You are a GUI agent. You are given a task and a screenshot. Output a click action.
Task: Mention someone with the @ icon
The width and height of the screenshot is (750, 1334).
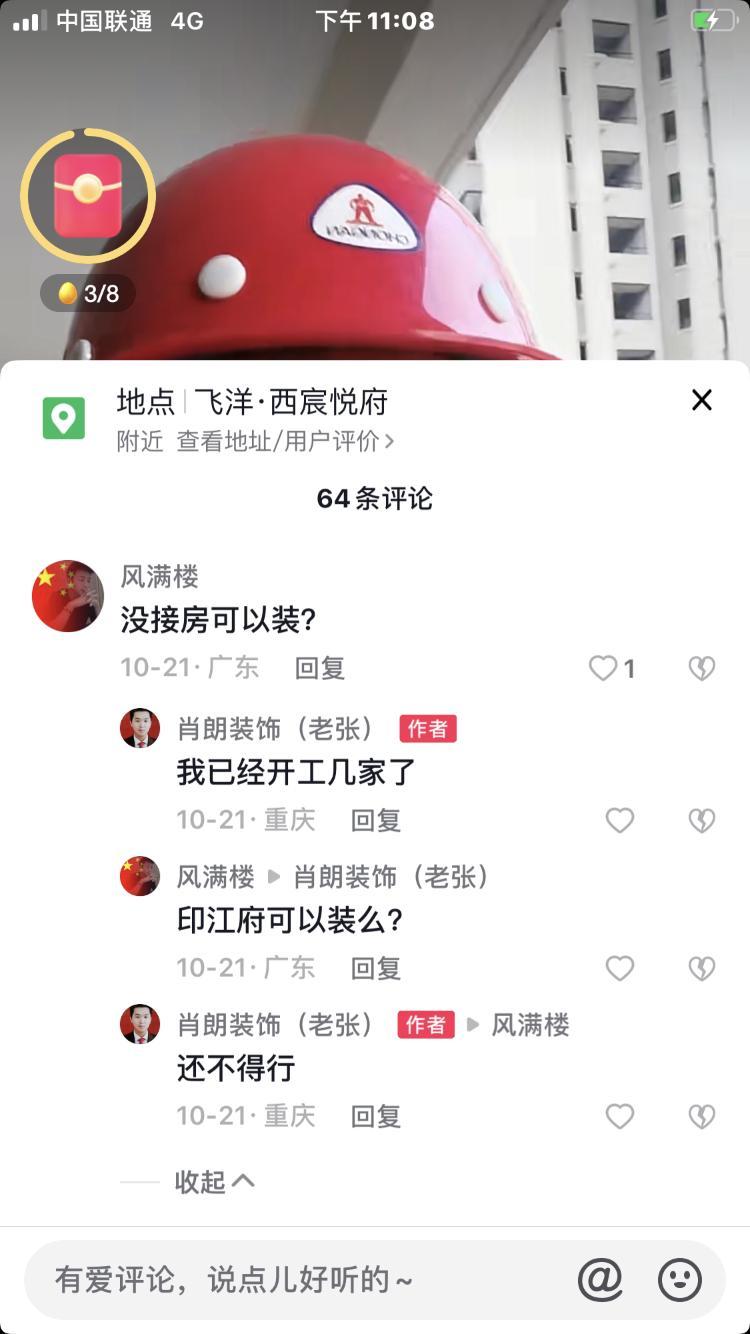pyautogui.click(x=600, y=1279)
